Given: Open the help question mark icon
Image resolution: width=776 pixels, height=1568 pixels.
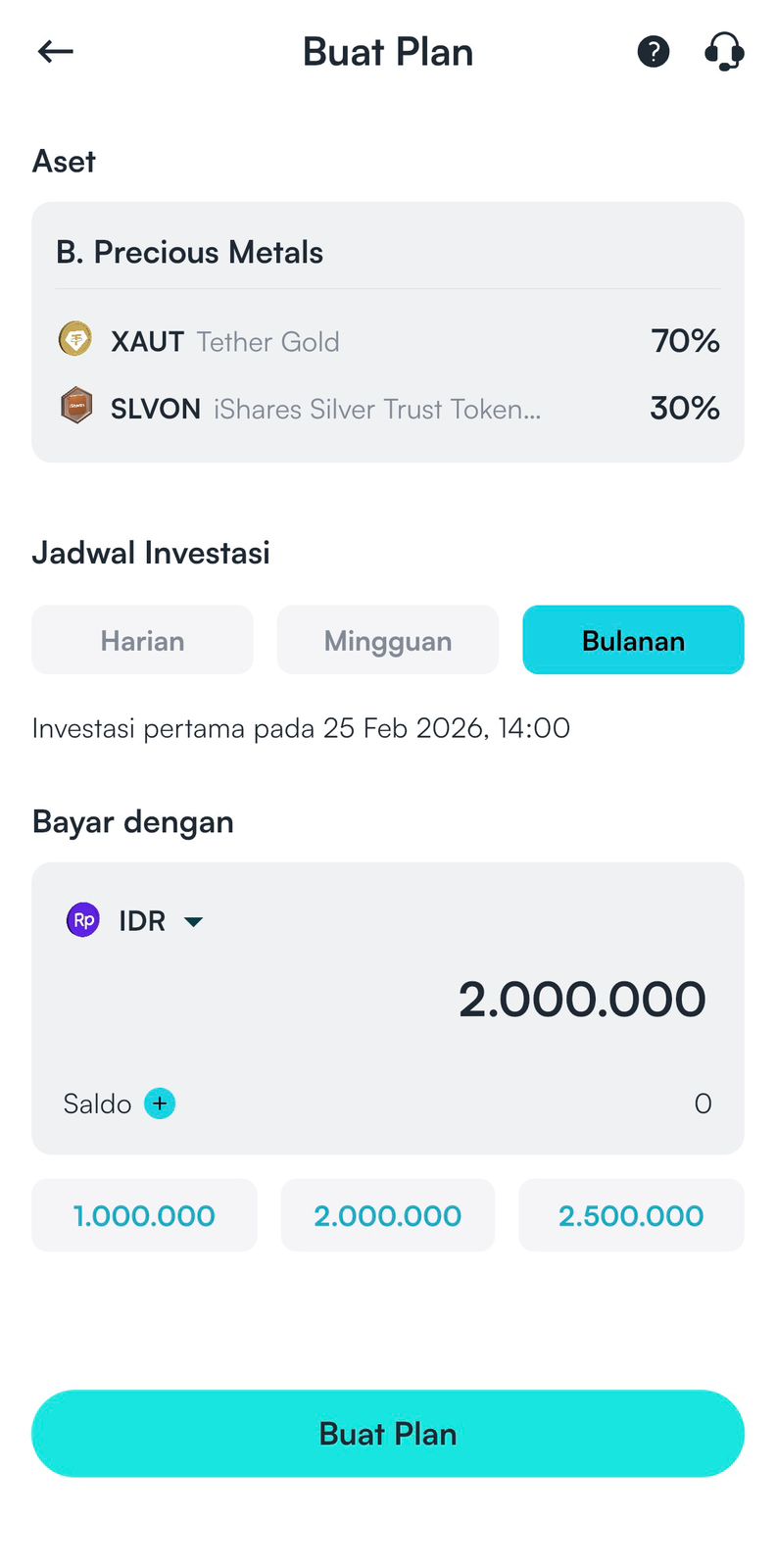Looking at the screenshot, I should [654, 52].
